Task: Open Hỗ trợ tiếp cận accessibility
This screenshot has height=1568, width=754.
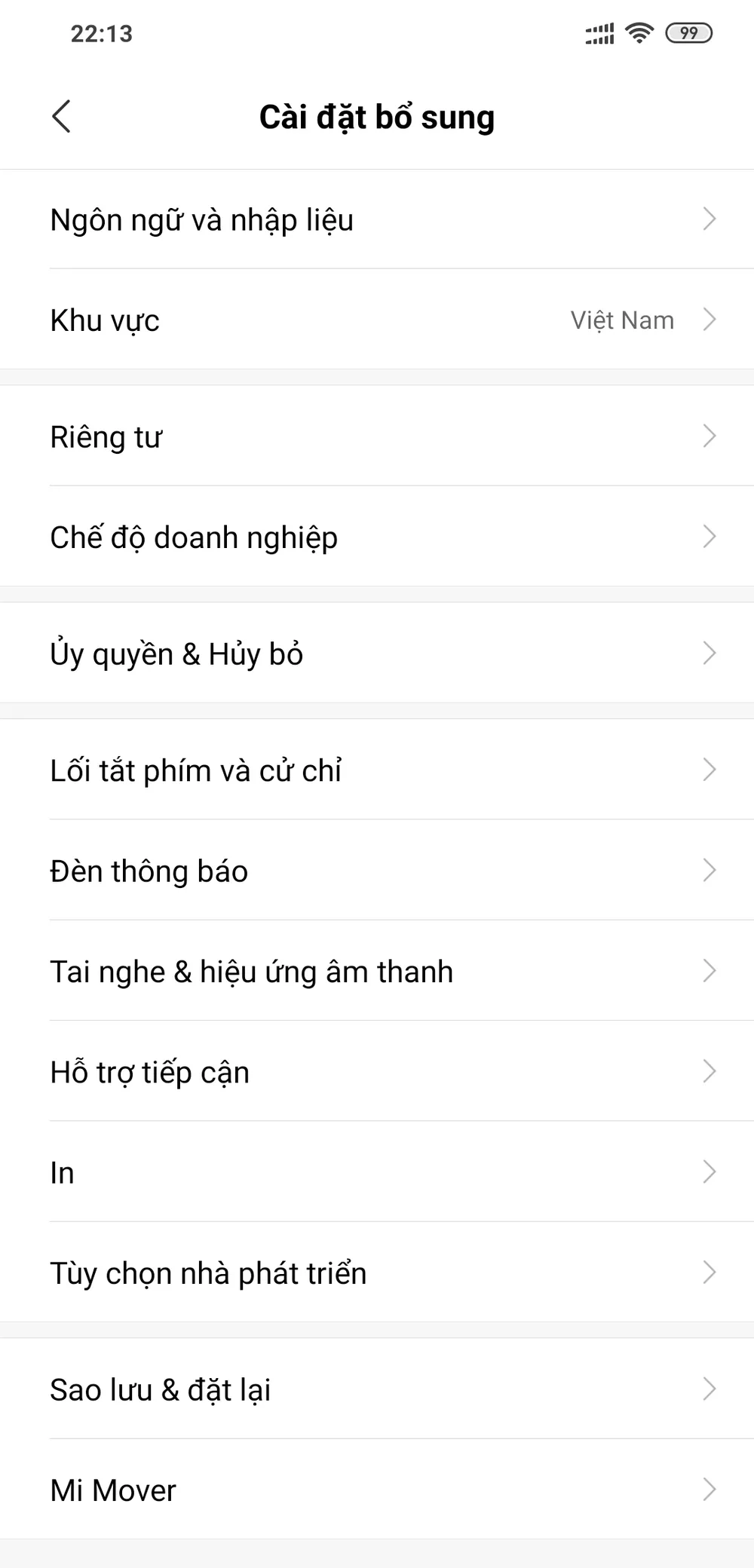Action: (377, 1071)
